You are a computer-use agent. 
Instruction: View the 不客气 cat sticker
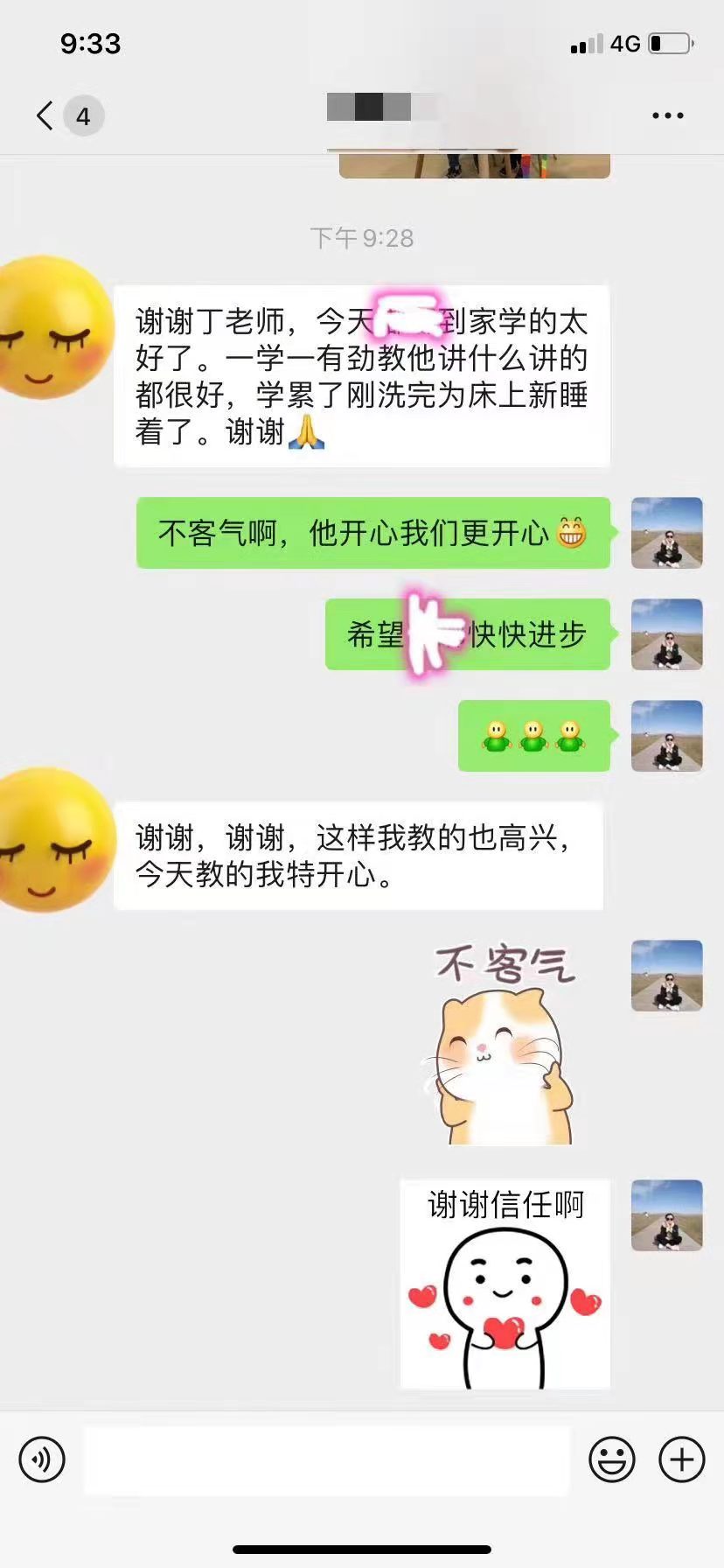[505, 1042]
